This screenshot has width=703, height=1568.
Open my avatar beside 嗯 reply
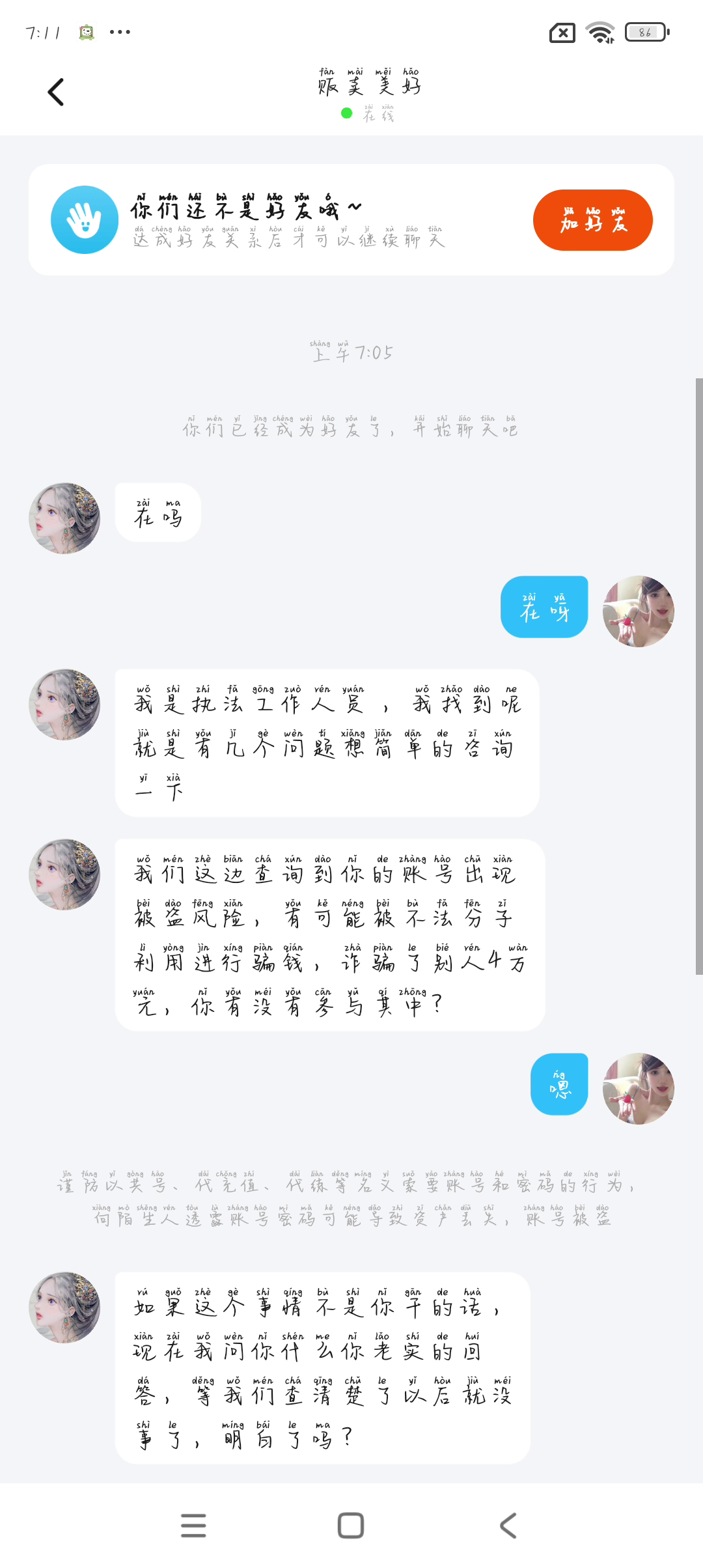pyautogui.click(x=638, y=1088)
